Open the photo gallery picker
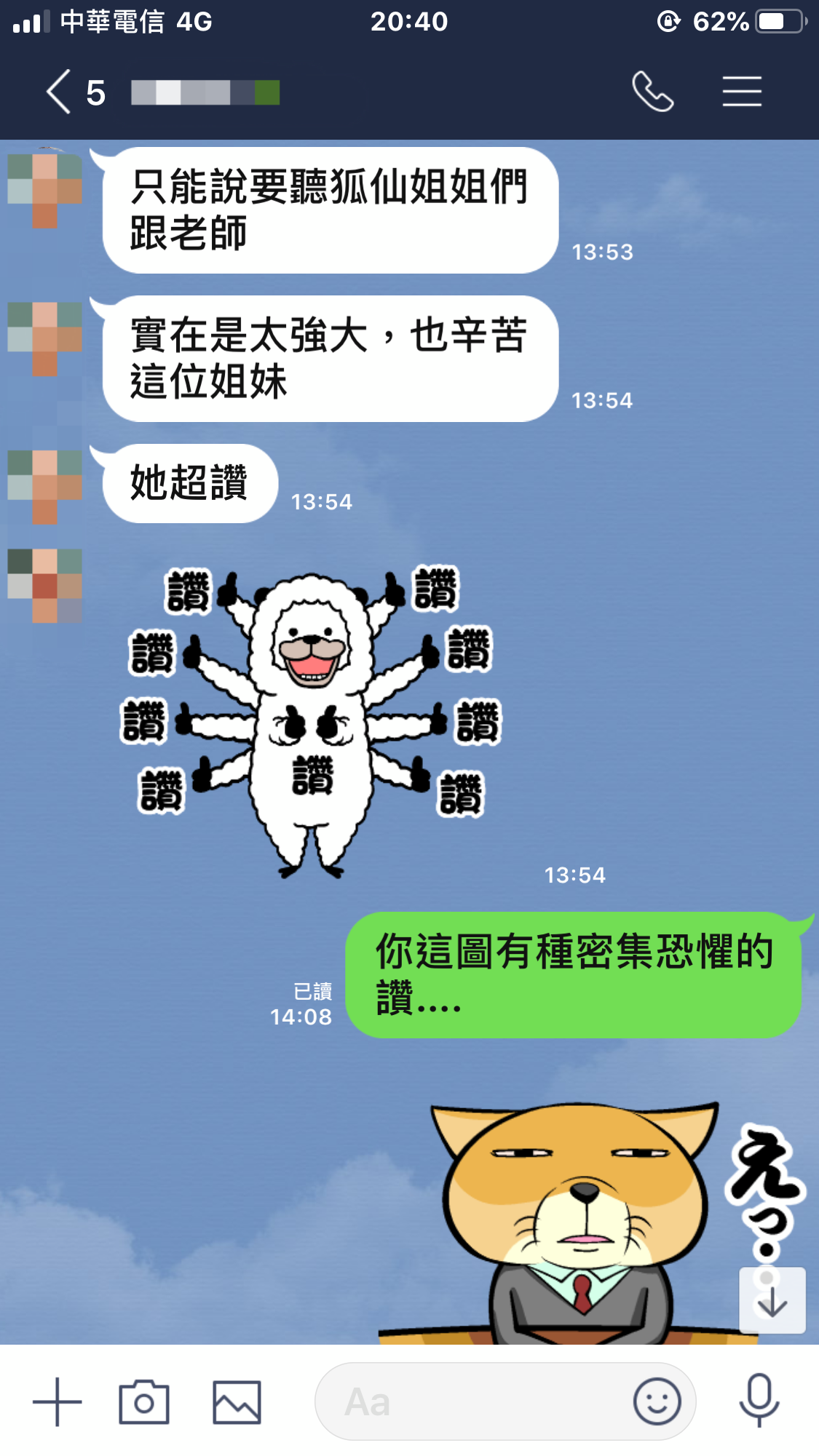Image resolution: width=819 pixels, height=1456 pixels. (x=237, y=1401)
